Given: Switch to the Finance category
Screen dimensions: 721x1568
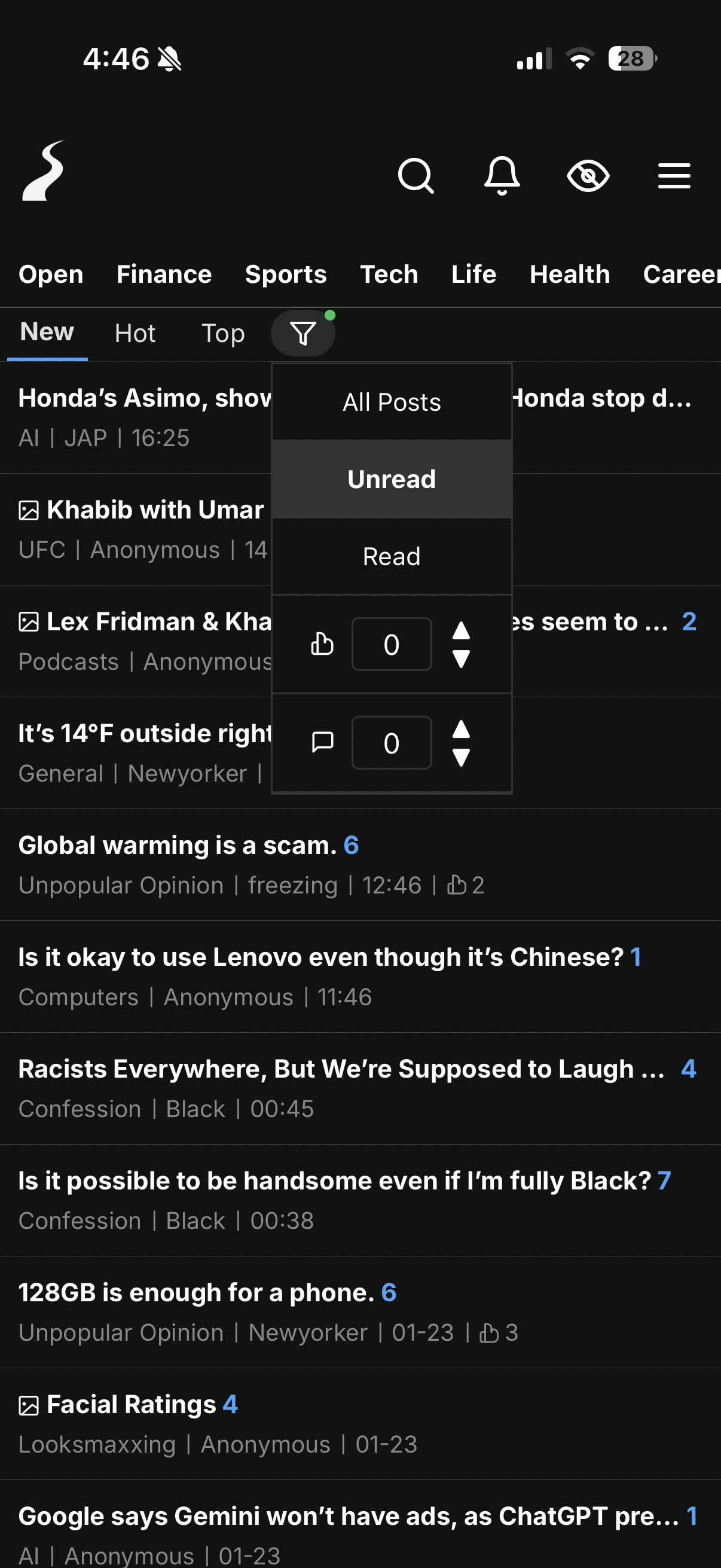Looking at the screenshot, I should coord(164,274).
